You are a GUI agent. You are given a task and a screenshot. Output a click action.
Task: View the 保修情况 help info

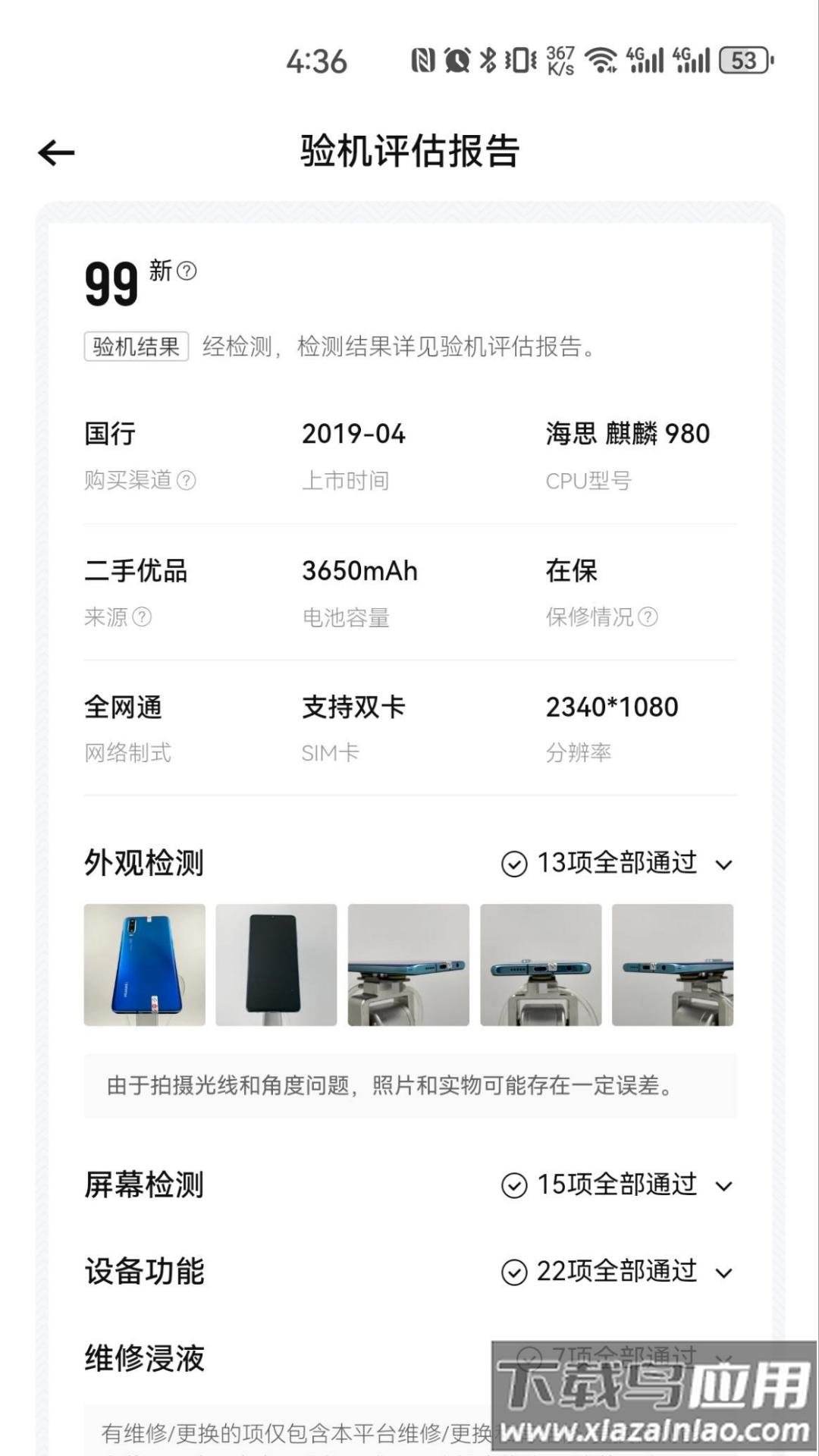click(648, 617)
